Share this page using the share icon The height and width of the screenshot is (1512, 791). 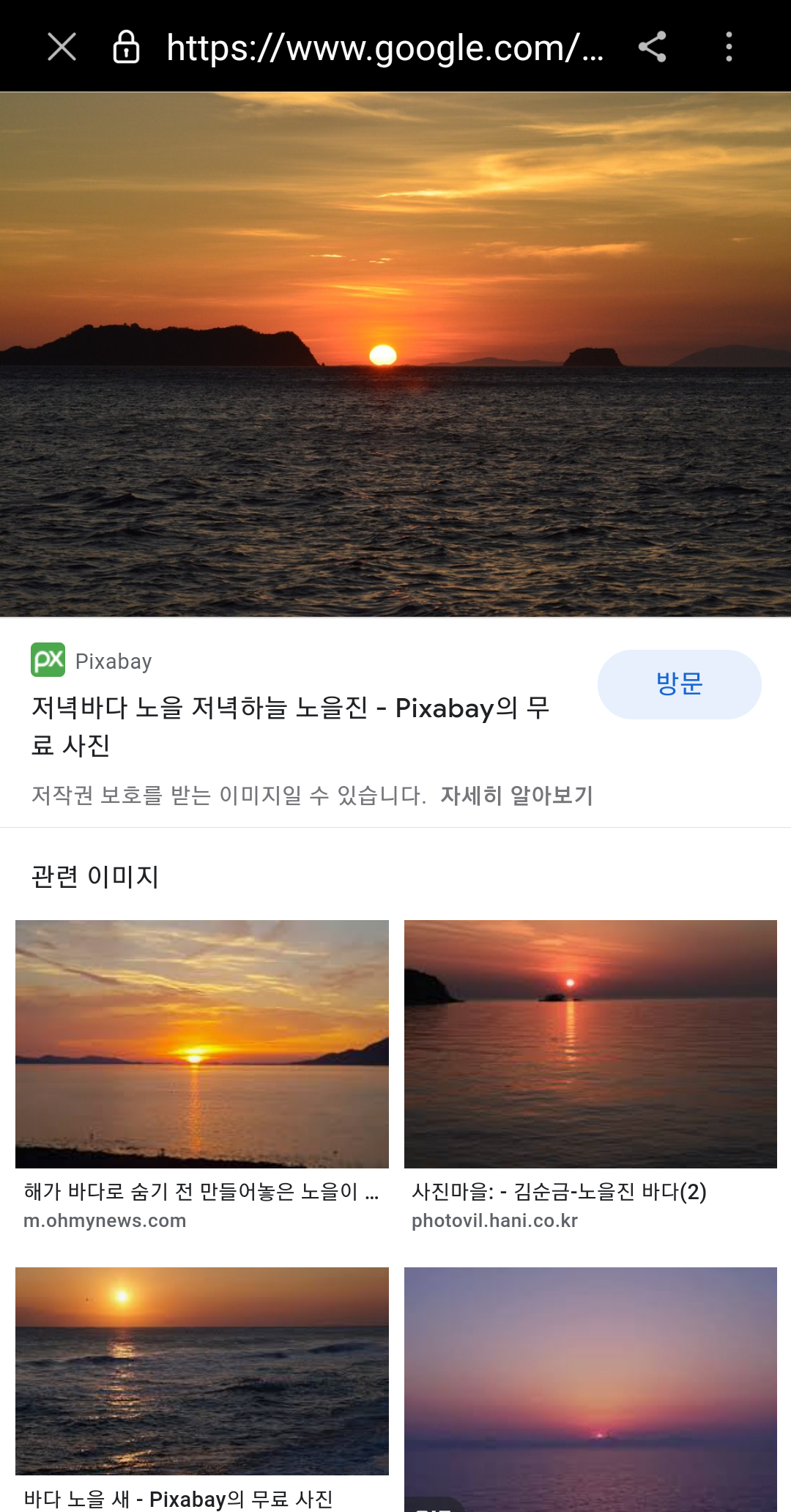point(652,47)
